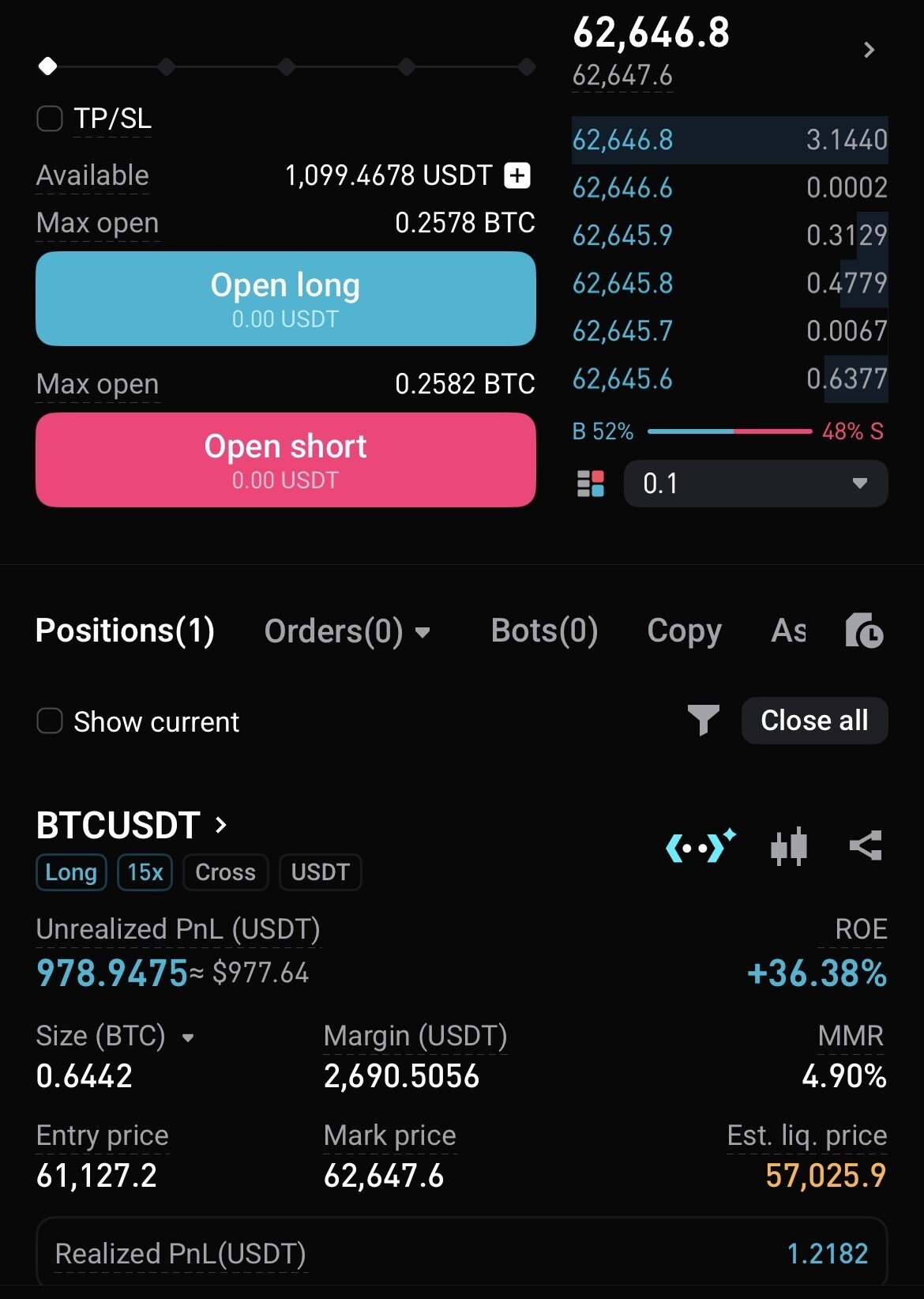The width and height of the screenshot is (924, 1299).
Task: Check the Show current box
Action: click(x=50, y=721)
